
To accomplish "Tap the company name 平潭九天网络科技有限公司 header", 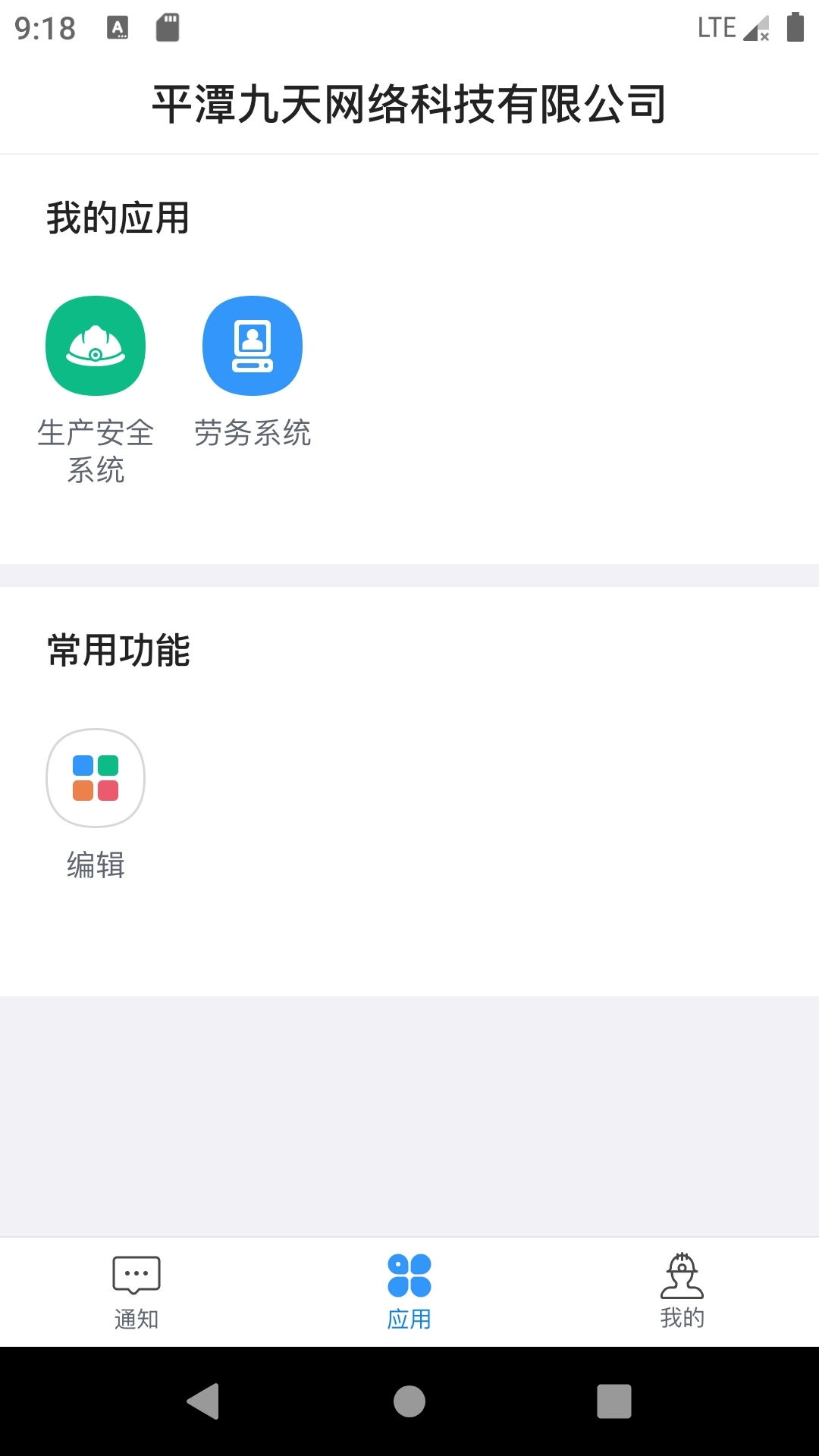I will tap(409, 106).
